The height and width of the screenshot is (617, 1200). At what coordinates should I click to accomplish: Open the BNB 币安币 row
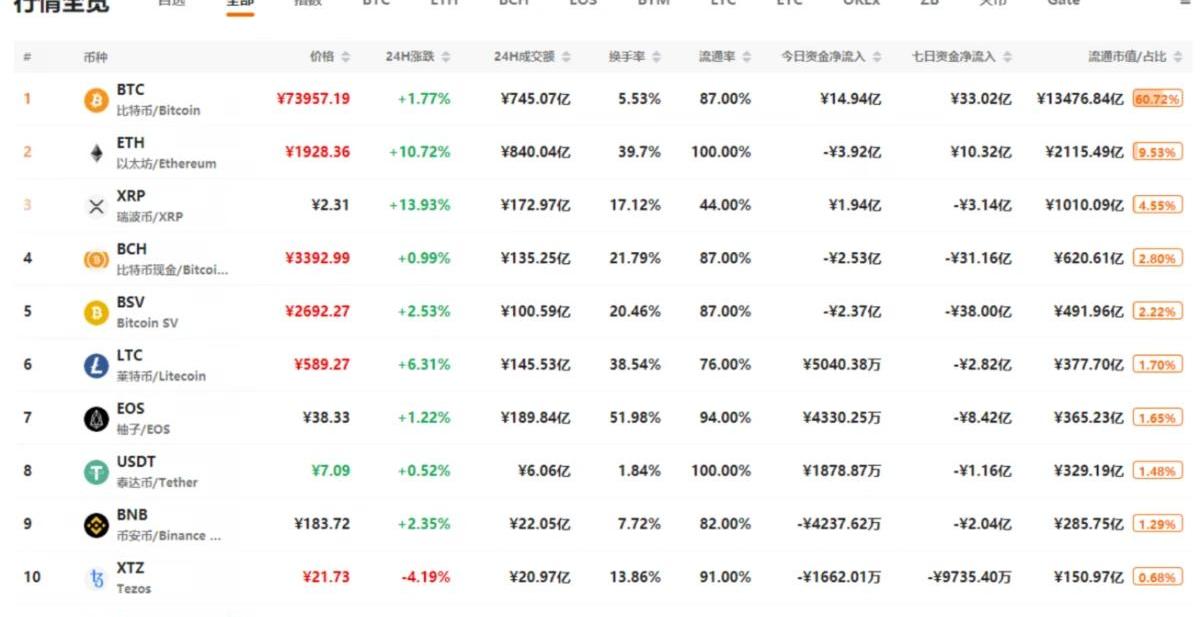tap(130, 523)
